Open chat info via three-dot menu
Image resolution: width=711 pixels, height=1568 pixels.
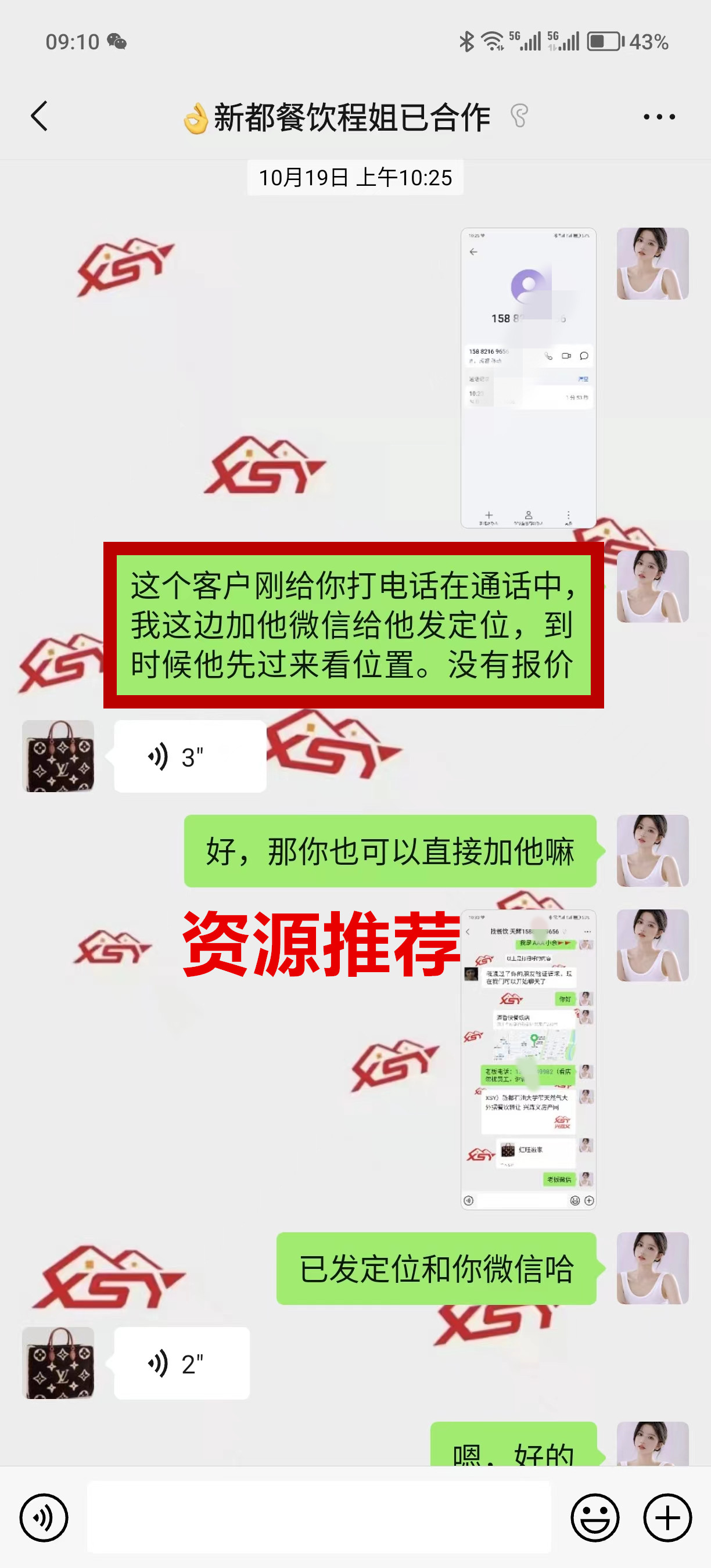pyautogui.click(x=659, y=116)
